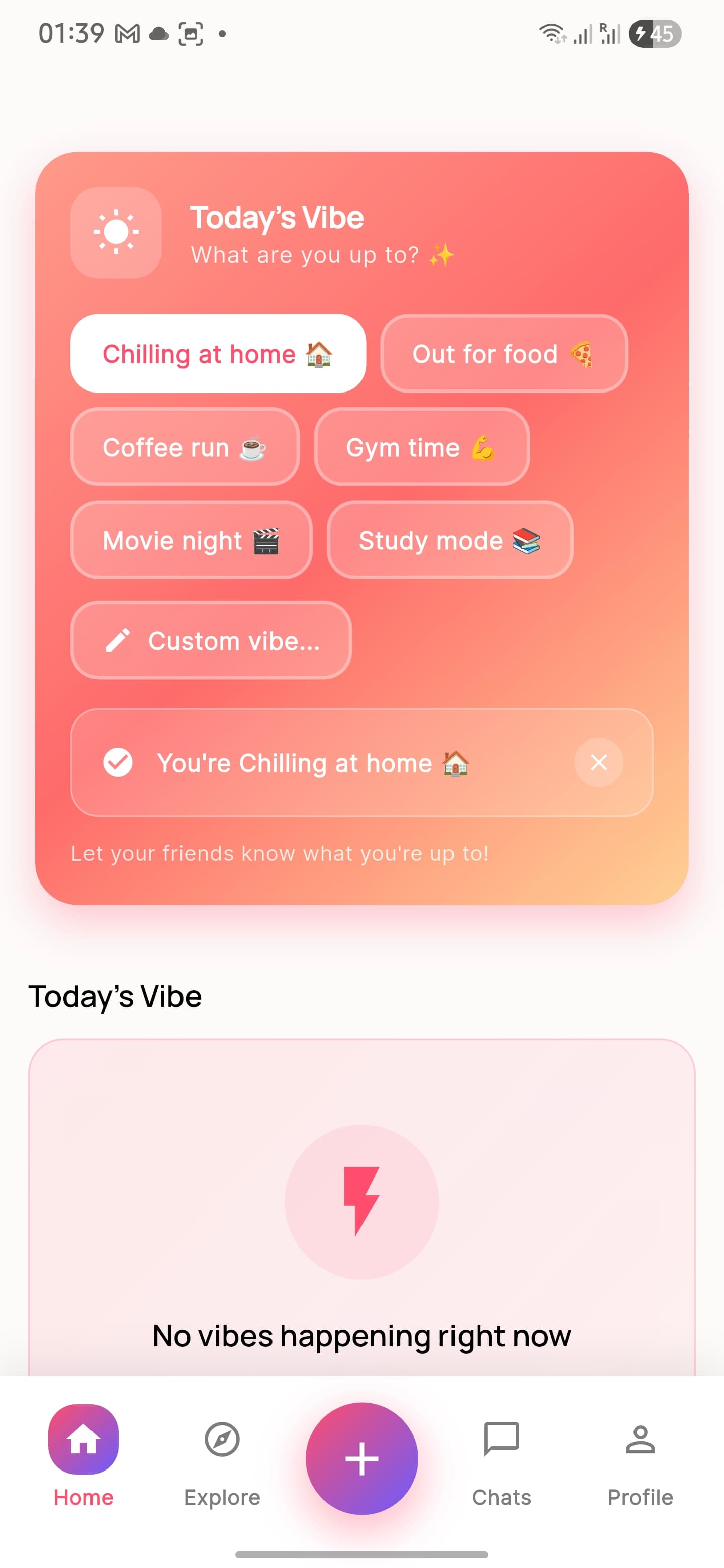The image size is (724, 1568).
Task: Tap the pink lightning bolt icon
Action: click(x=361, y=1200)
